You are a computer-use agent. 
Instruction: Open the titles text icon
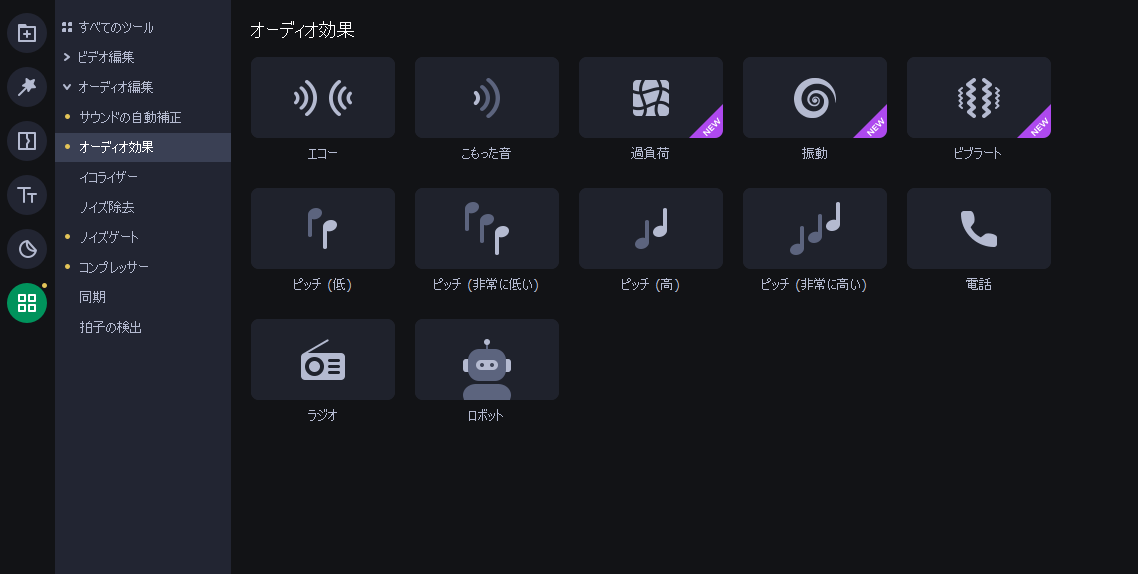[x=27, y=195]
